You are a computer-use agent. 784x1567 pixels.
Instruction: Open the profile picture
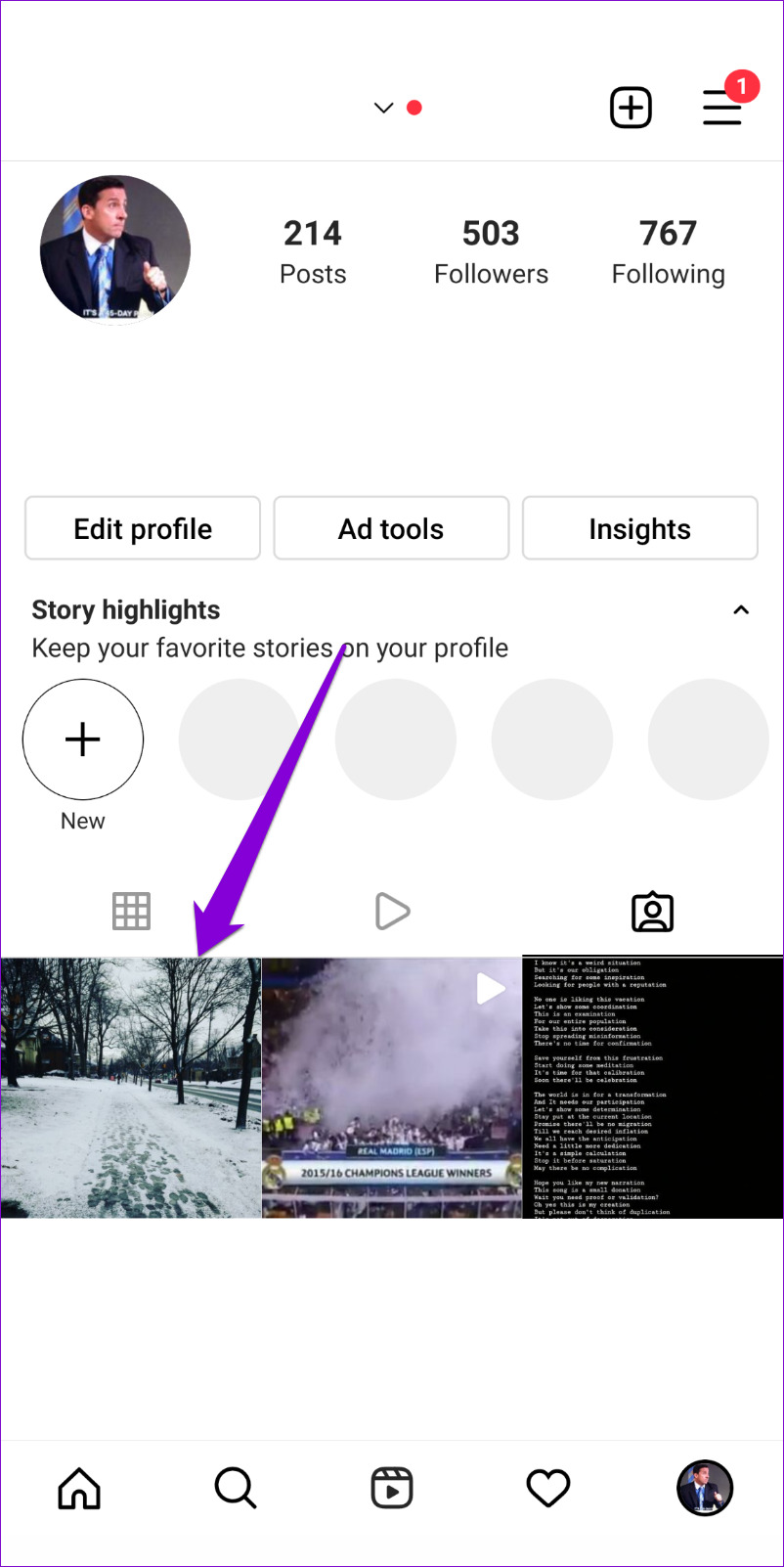[x=115, y=249]
